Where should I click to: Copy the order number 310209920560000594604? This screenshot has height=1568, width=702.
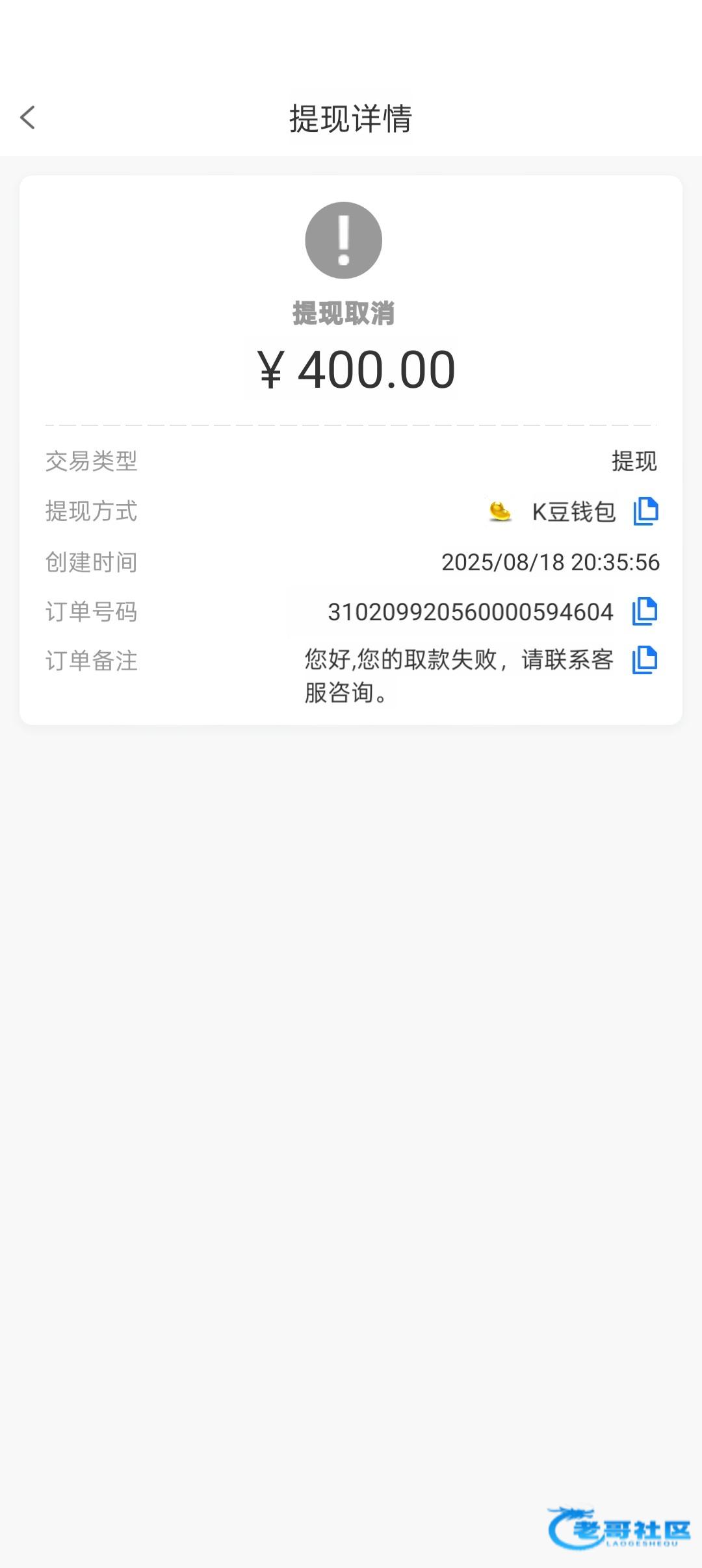point(645,611)
